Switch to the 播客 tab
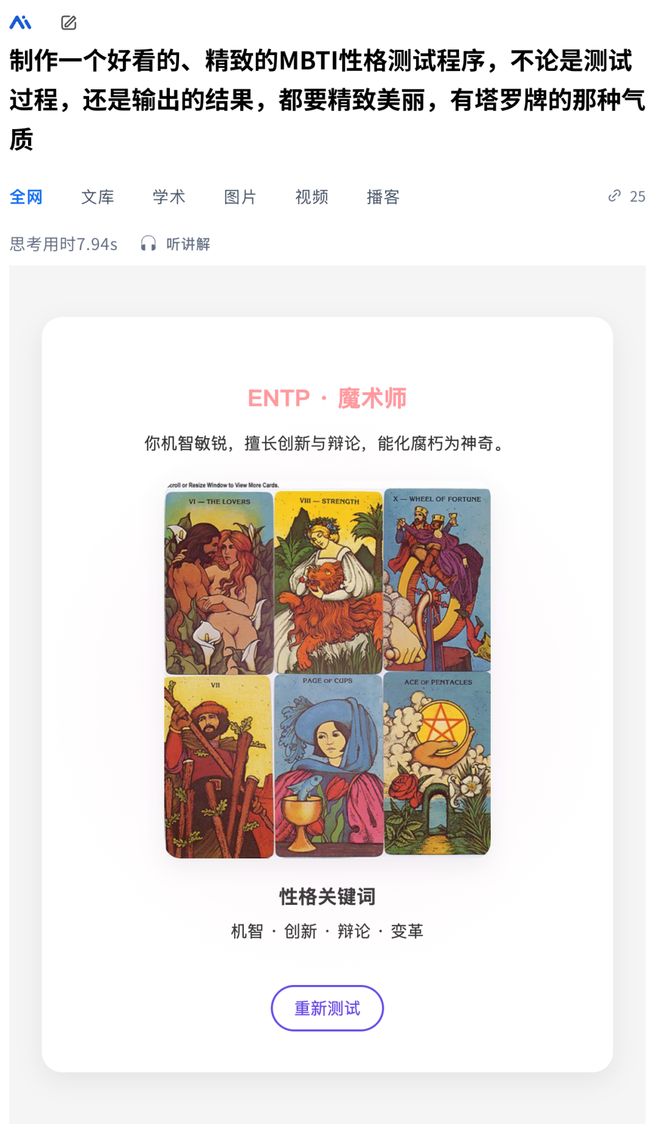Image resolution: width=660 pixels, height=1133 pixels. tap(383, 197)
